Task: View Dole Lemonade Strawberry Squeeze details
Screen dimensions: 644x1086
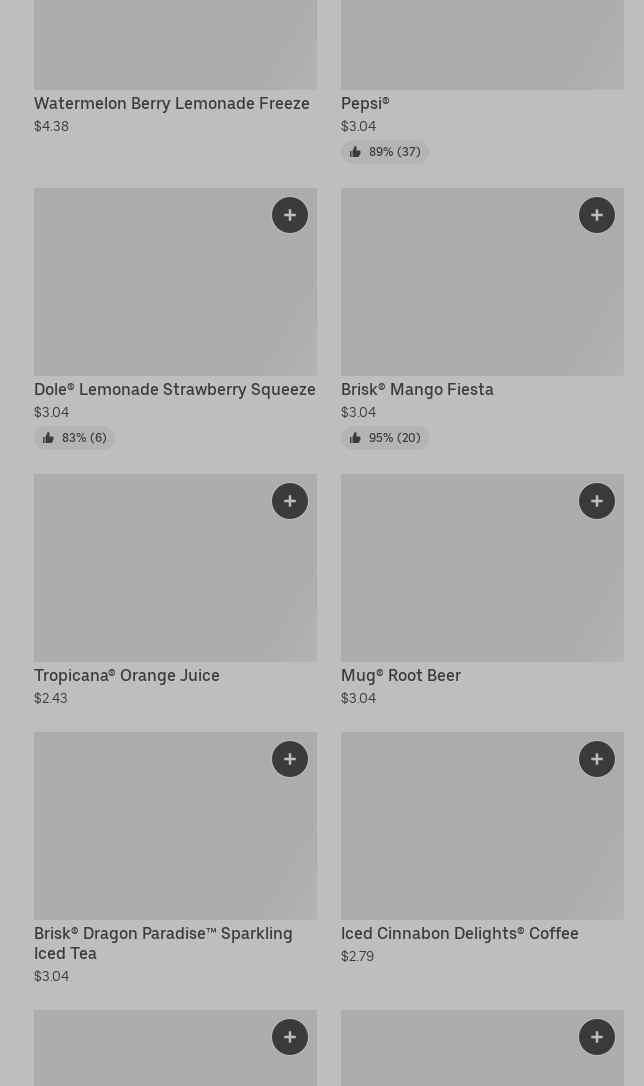Action: tap(174, 389)
